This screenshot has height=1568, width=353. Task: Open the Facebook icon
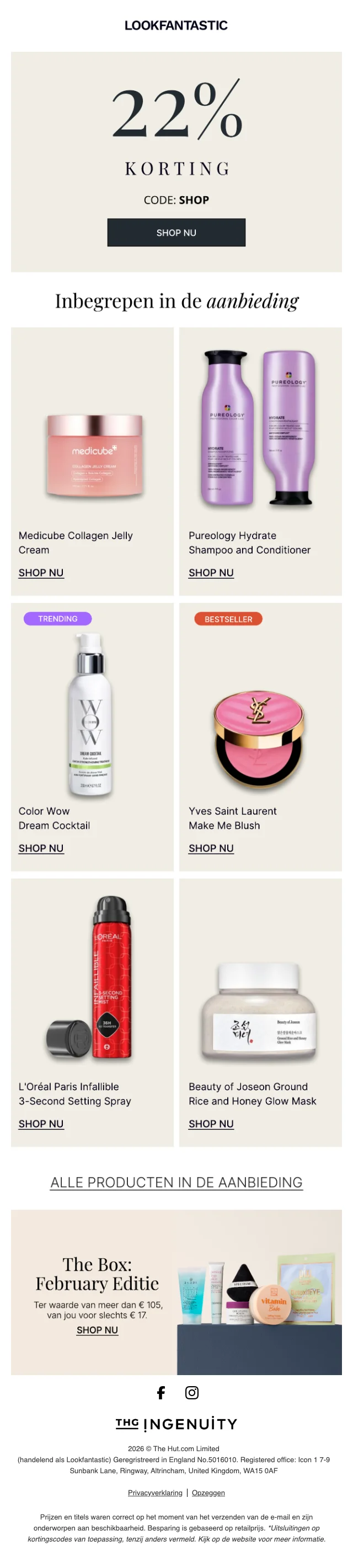point(161,1393)
